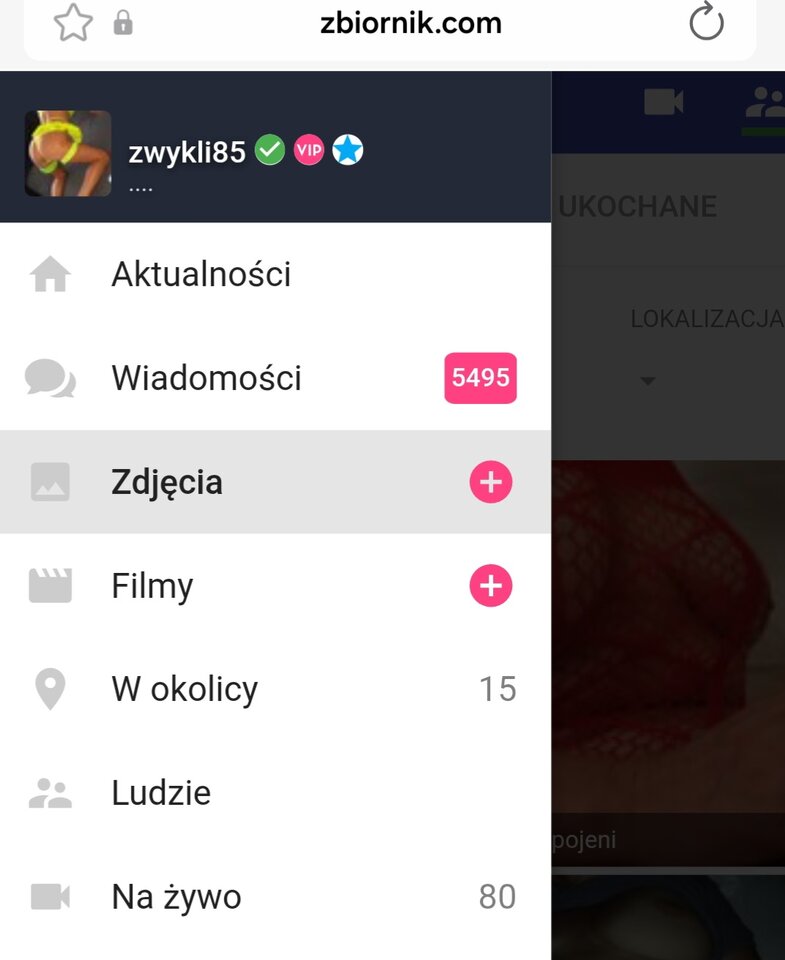The height and width of the screenshot is (960, 785).
Task: Open zwykli85 profile header
Action: tap(187, 153)
